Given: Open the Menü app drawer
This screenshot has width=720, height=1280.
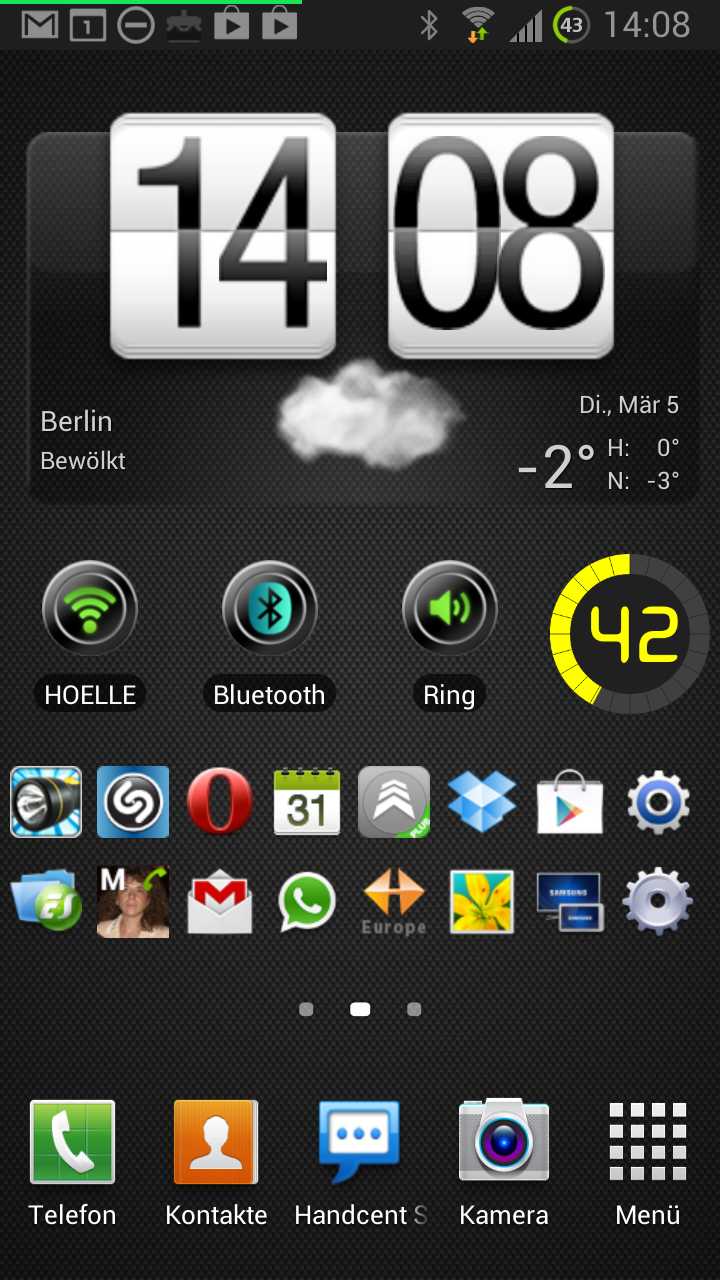Looking at the screenshot, I should 648,1164.
